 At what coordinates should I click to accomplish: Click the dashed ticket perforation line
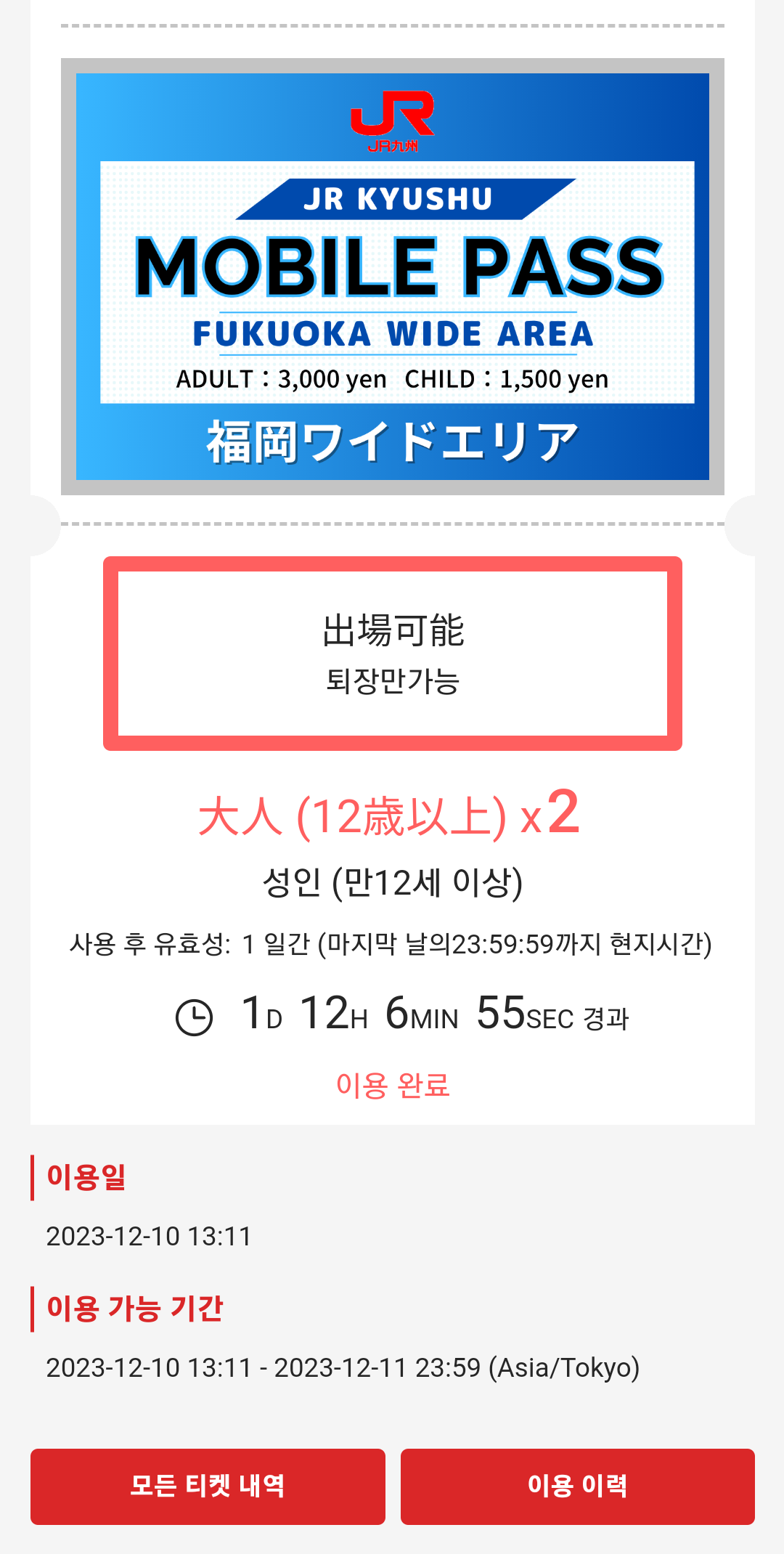(392, 525)
